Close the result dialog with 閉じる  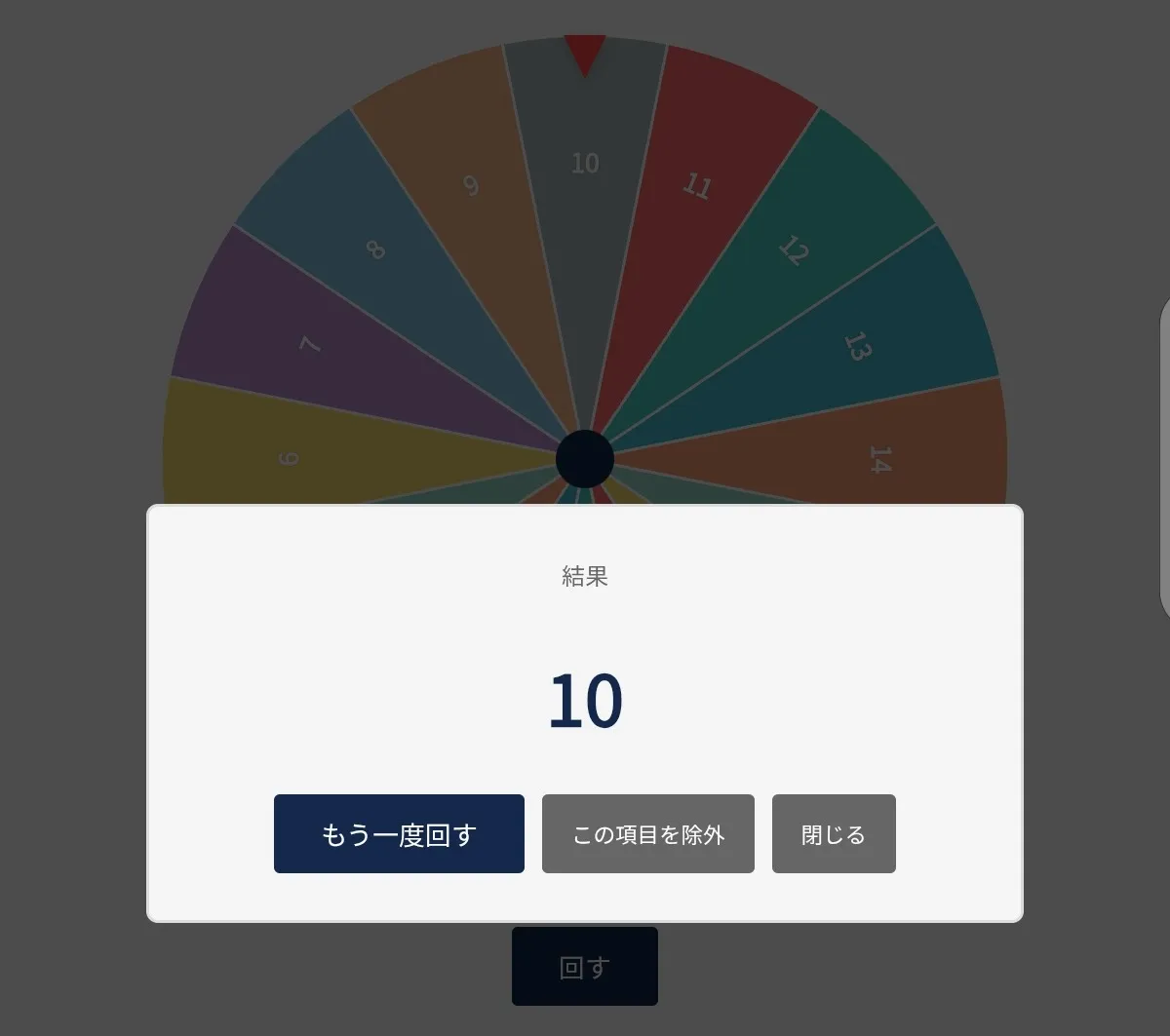pos(834,834)
